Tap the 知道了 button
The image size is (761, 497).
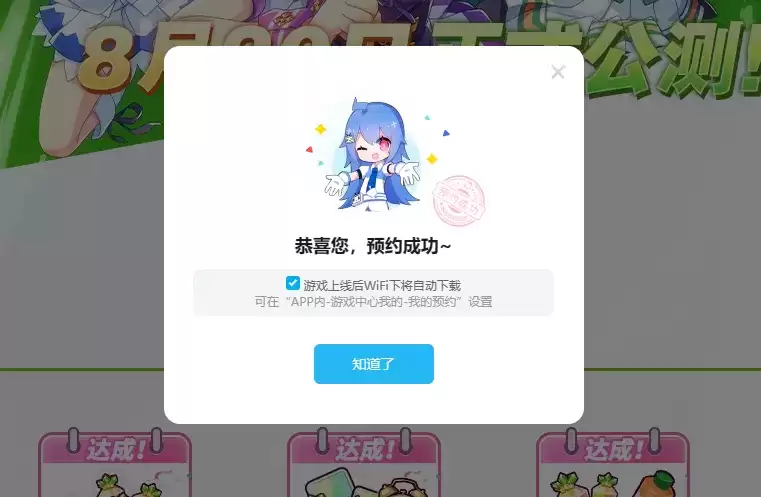tap(373, 364)
